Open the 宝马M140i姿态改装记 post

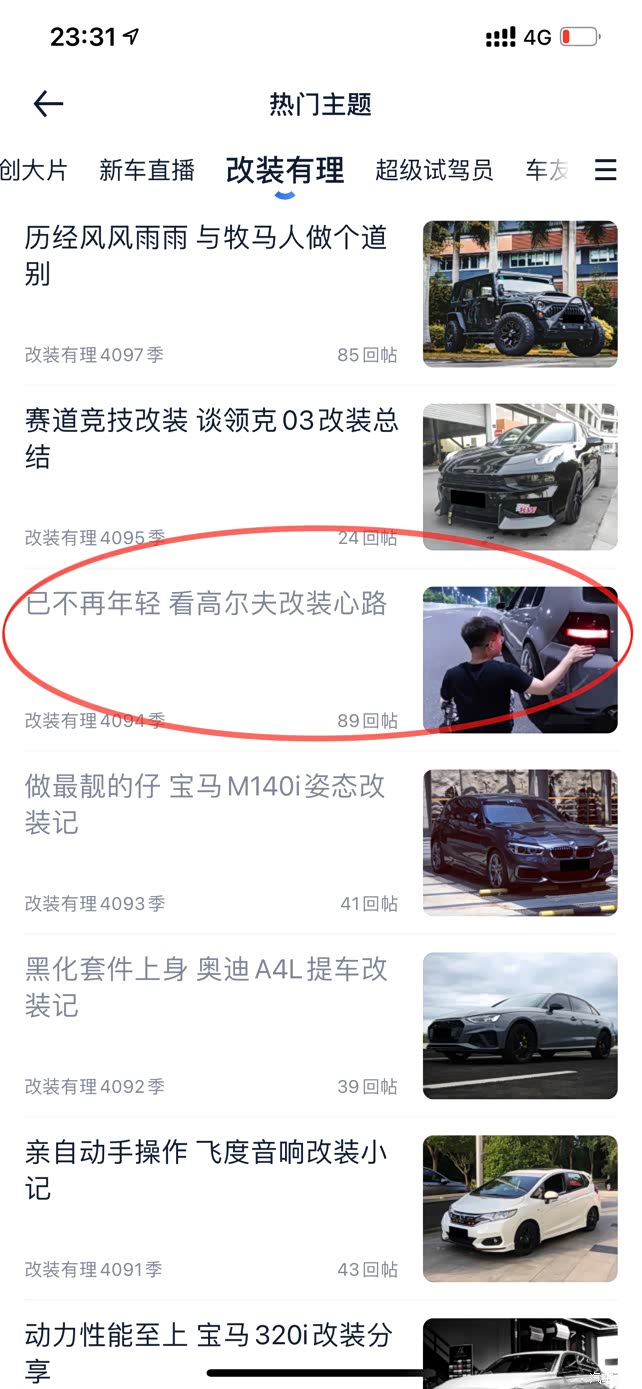205,805
